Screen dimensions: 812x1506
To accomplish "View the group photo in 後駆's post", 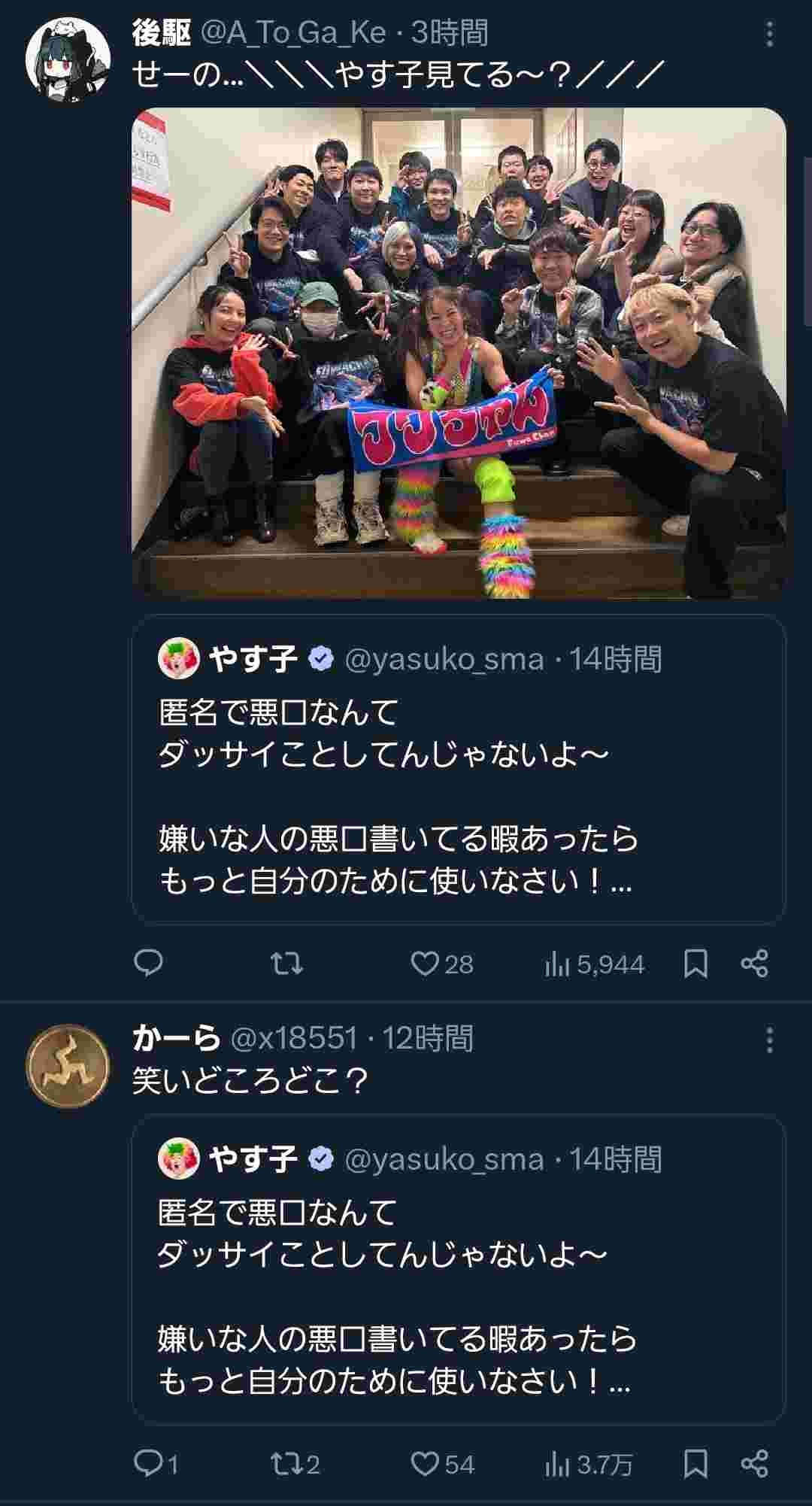I will pyautogui.click(x=459, y=354).
